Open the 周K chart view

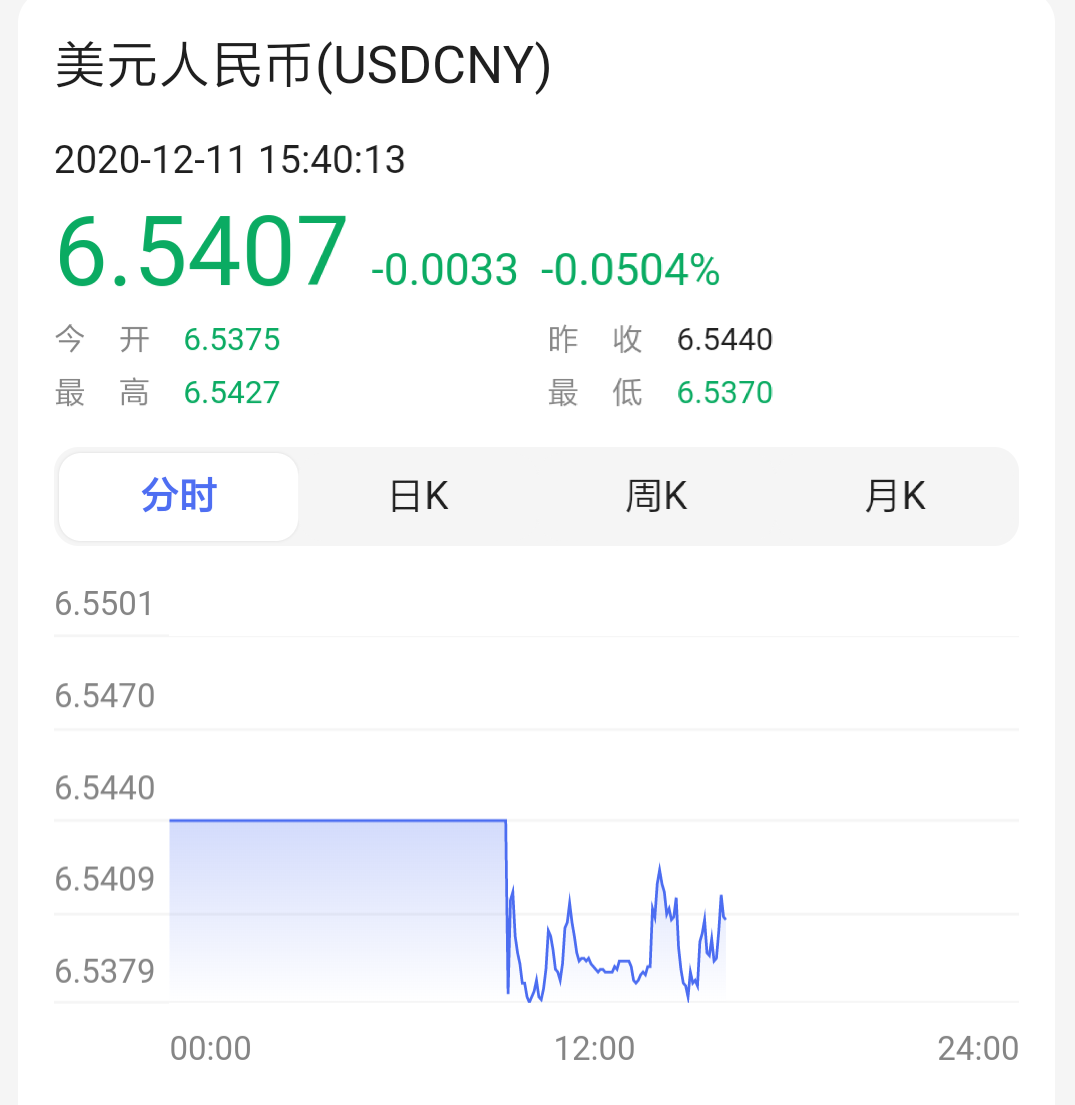[656, 496]
